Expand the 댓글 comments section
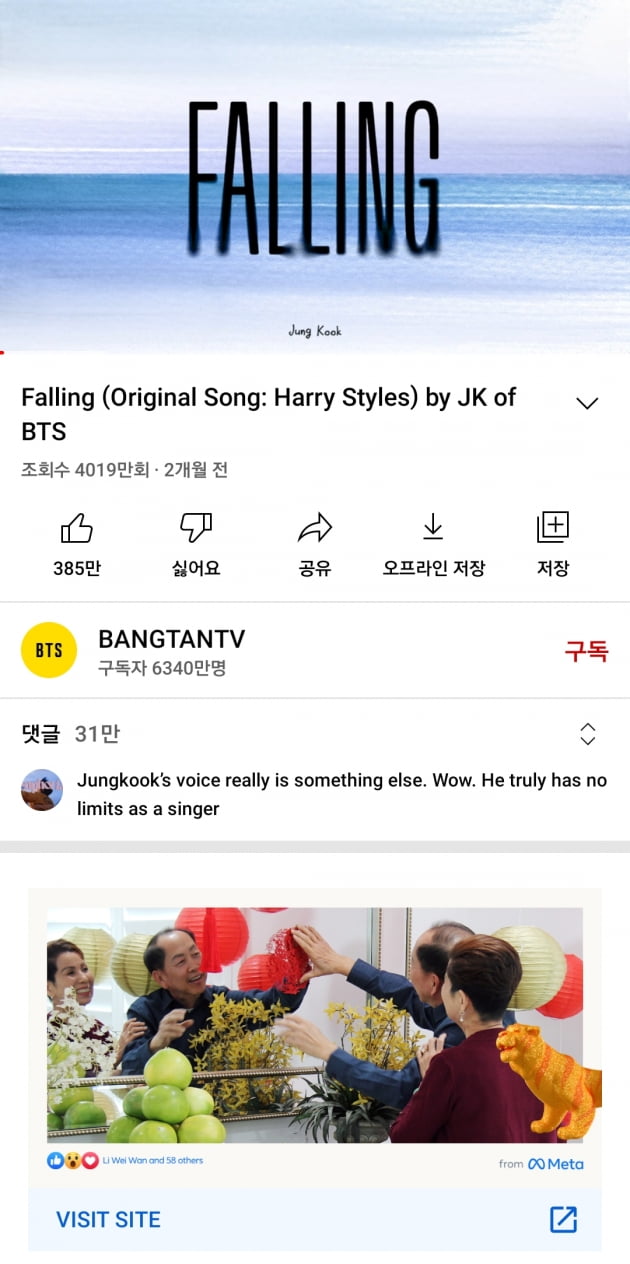The image size is (630, 1264). [x=587, y=734]
